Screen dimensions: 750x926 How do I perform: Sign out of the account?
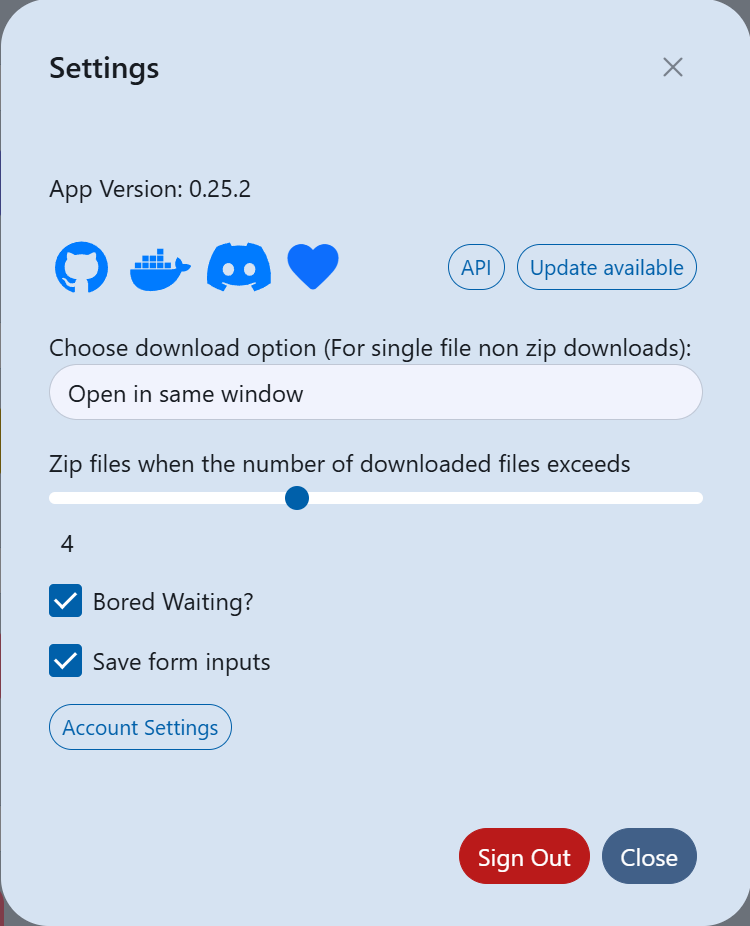coord(524,857)
